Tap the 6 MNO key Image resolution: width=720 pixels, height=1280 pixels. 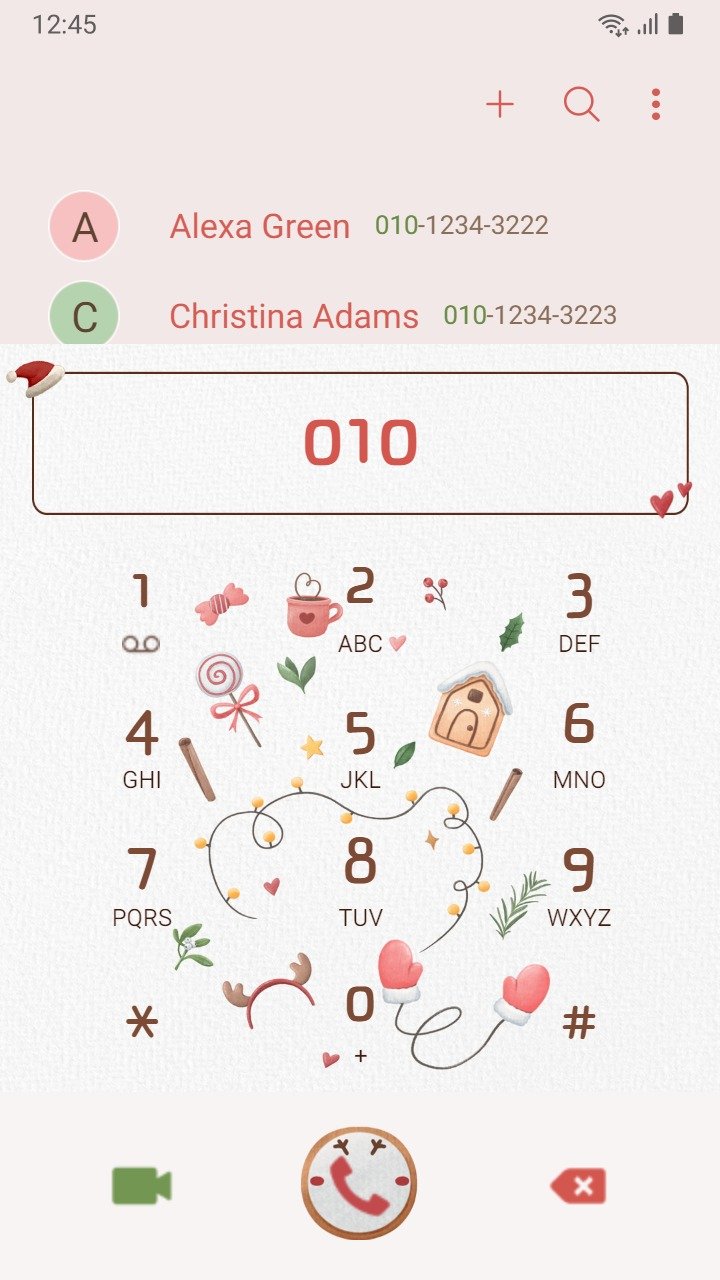(579, 748)
